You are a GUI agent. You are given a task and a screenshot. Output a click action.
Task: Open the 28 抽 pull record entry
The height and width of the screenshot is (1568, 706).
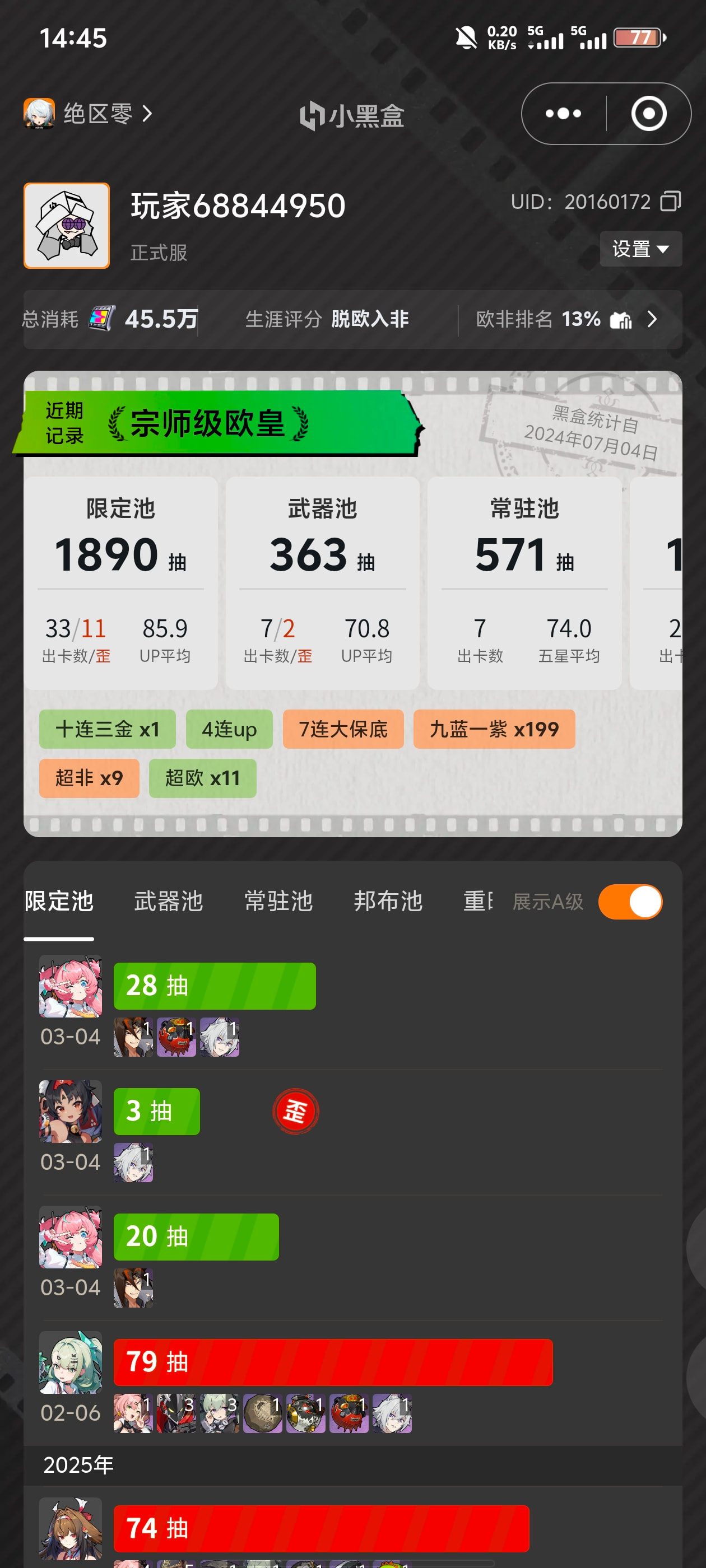coord(215,986)
